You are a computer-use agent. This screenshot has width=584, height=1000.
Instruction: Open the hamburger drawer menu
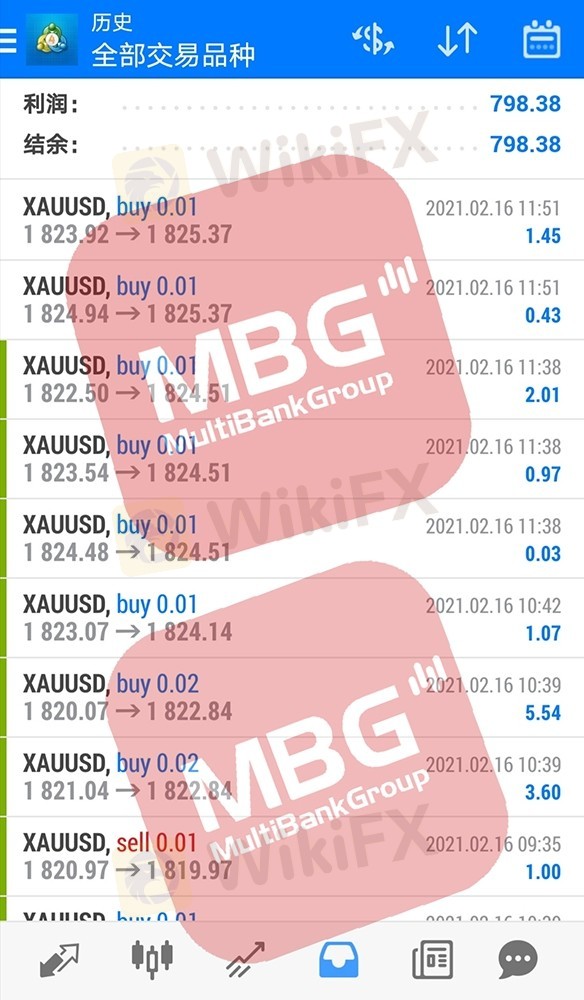[x=9, y=40]
